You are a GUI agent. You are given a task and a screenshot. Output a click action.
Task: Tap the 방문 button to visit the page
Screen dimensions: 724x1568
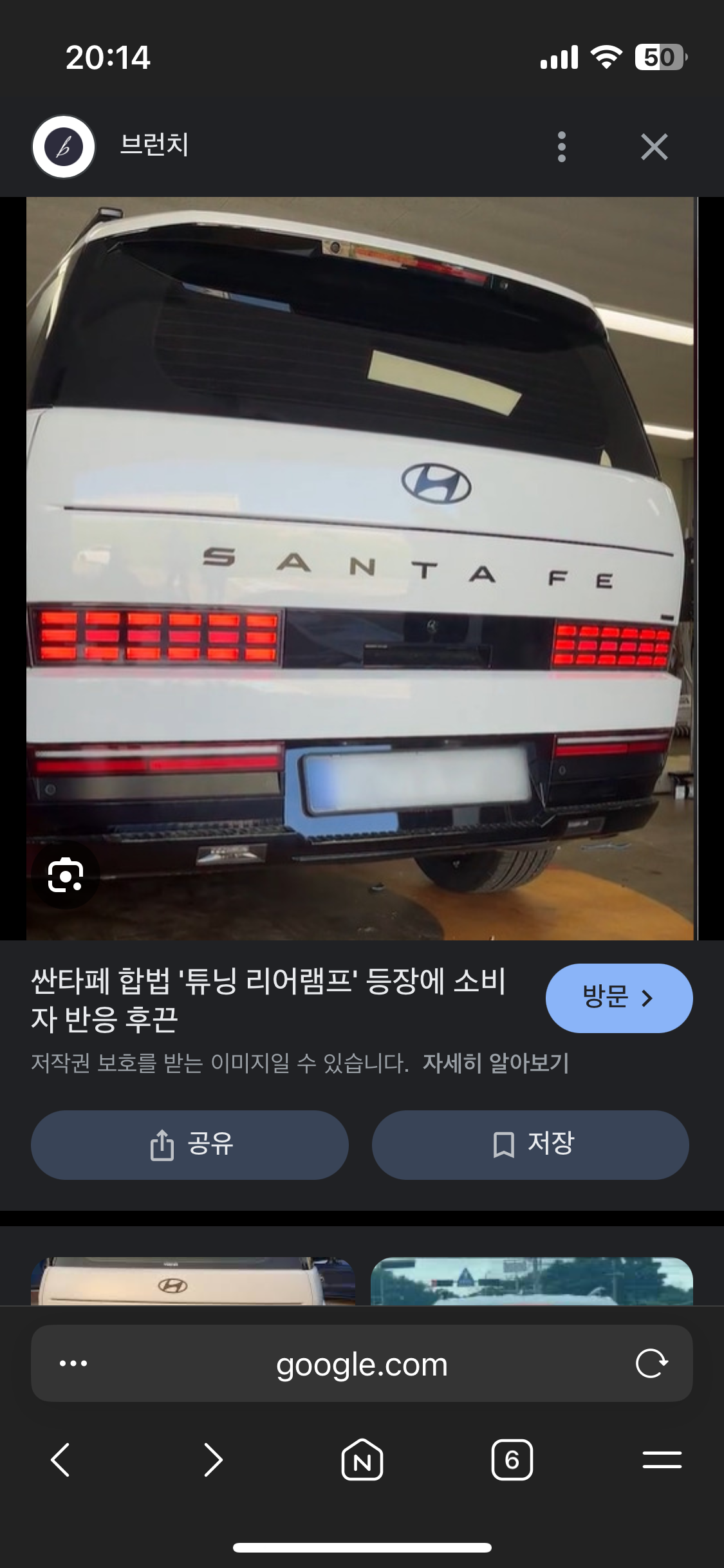click(618, 998)
